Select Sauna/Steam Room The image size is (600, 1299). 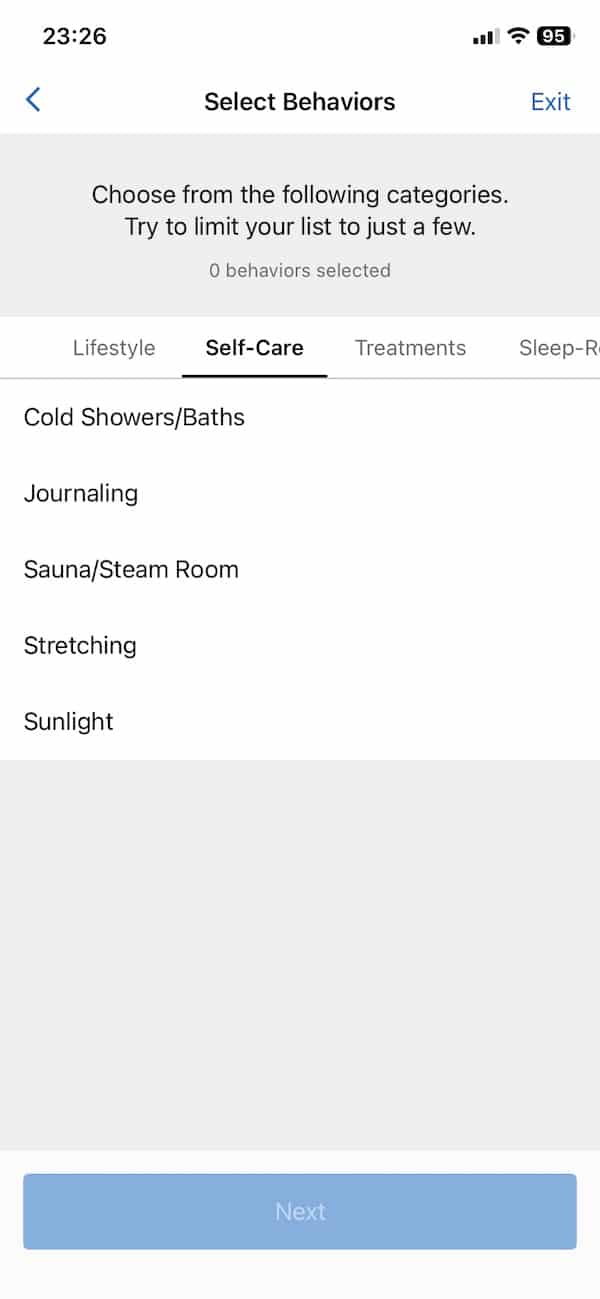point(300,569)
